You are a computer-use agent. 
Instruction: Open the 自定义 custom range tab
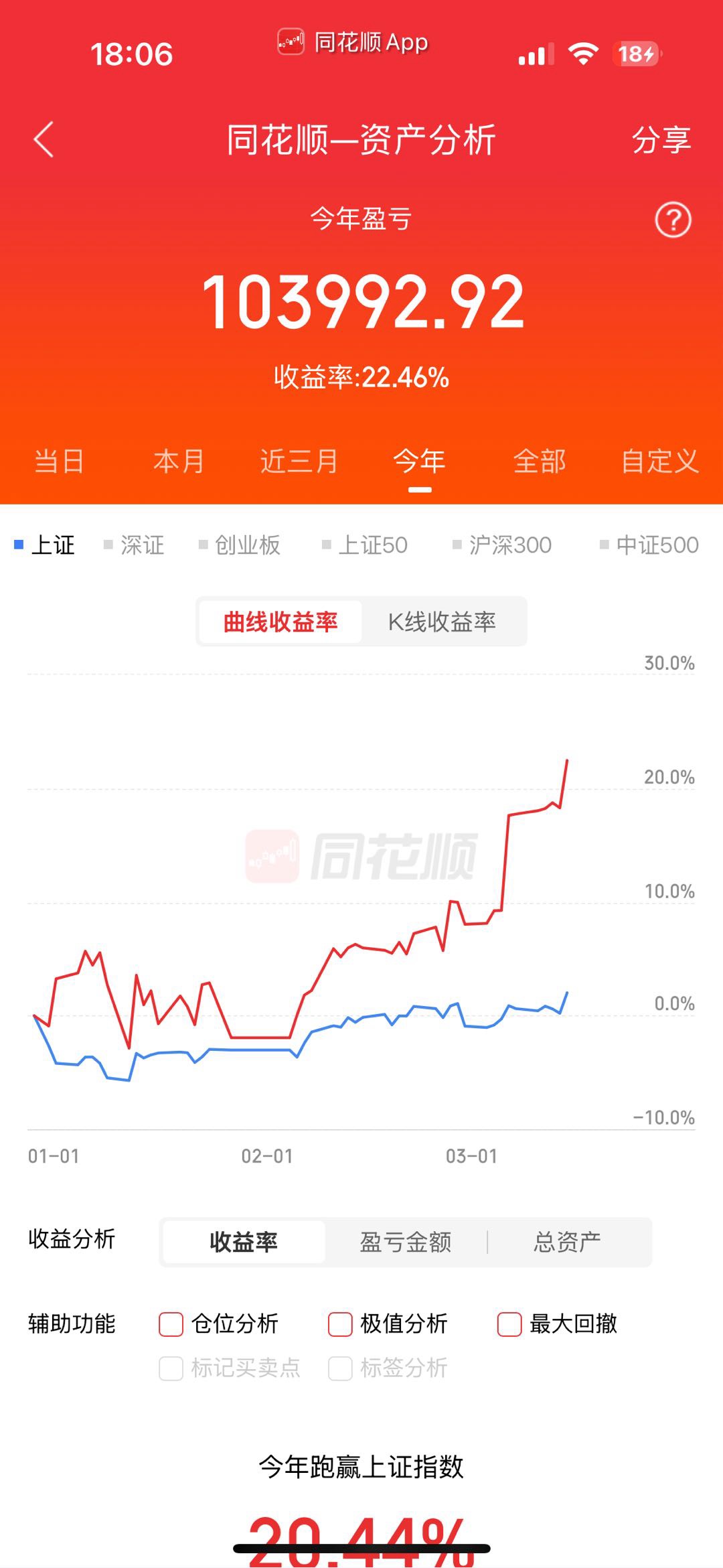660,461
